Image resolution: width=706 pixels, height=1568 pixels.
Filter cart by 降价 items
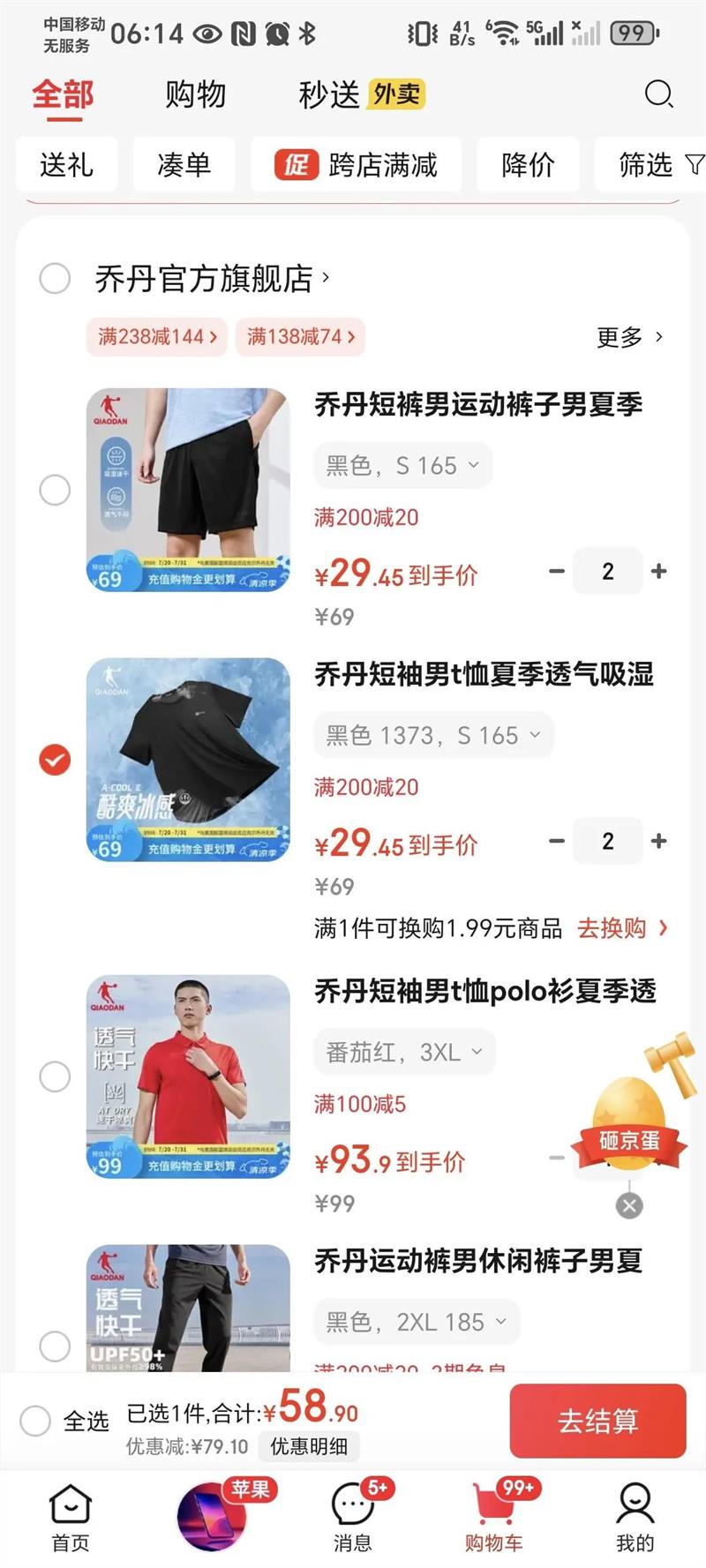528,164
